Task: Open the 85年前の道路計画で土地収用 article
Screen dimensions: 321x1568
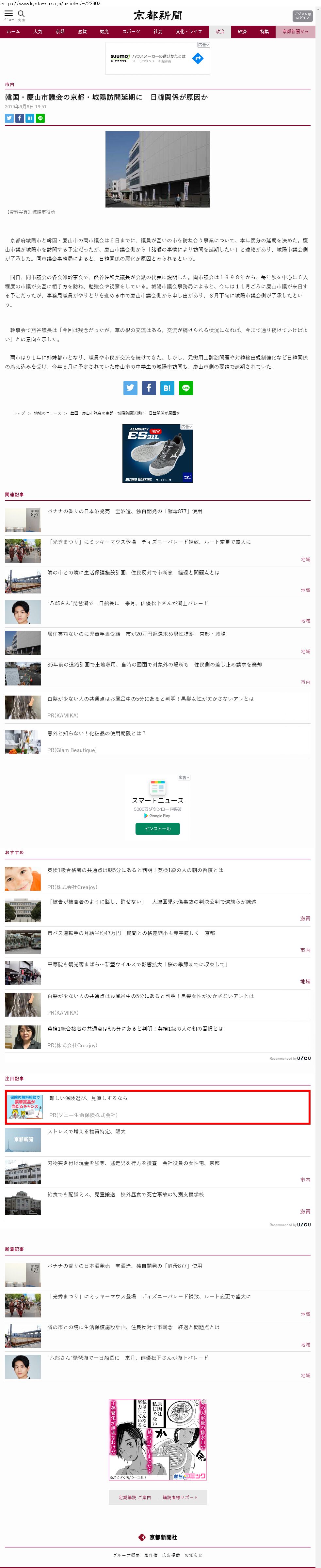Action: click(155, 664)
